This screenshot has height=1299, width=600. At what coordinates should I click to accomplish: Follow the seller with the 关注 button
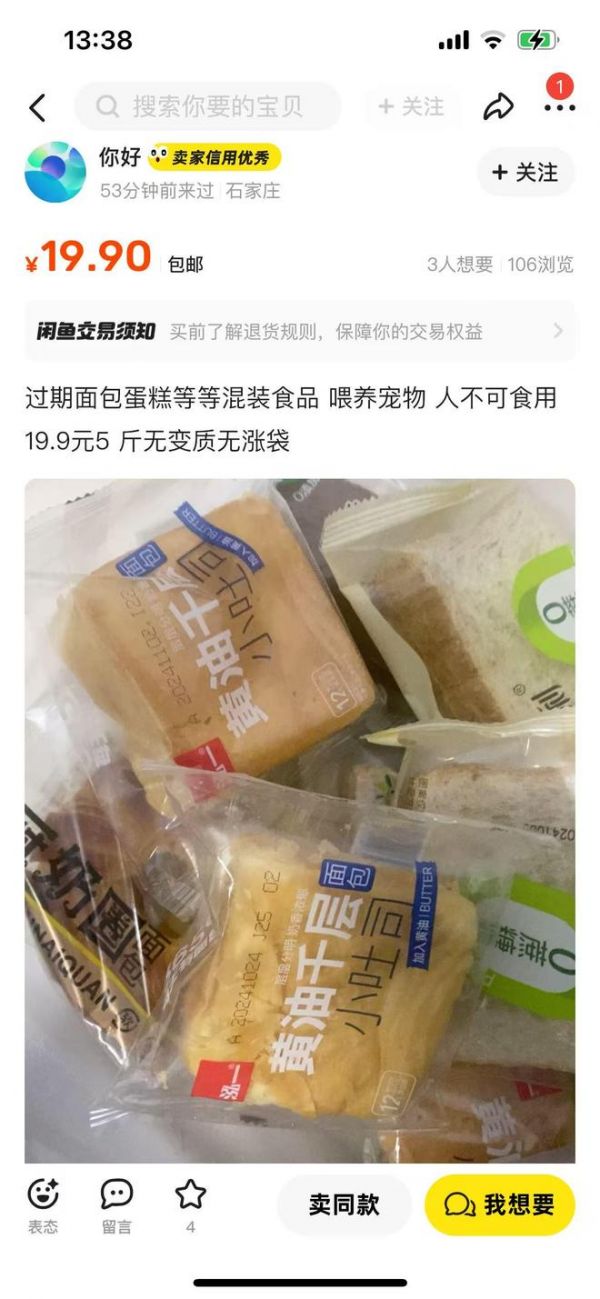(525, 172)
